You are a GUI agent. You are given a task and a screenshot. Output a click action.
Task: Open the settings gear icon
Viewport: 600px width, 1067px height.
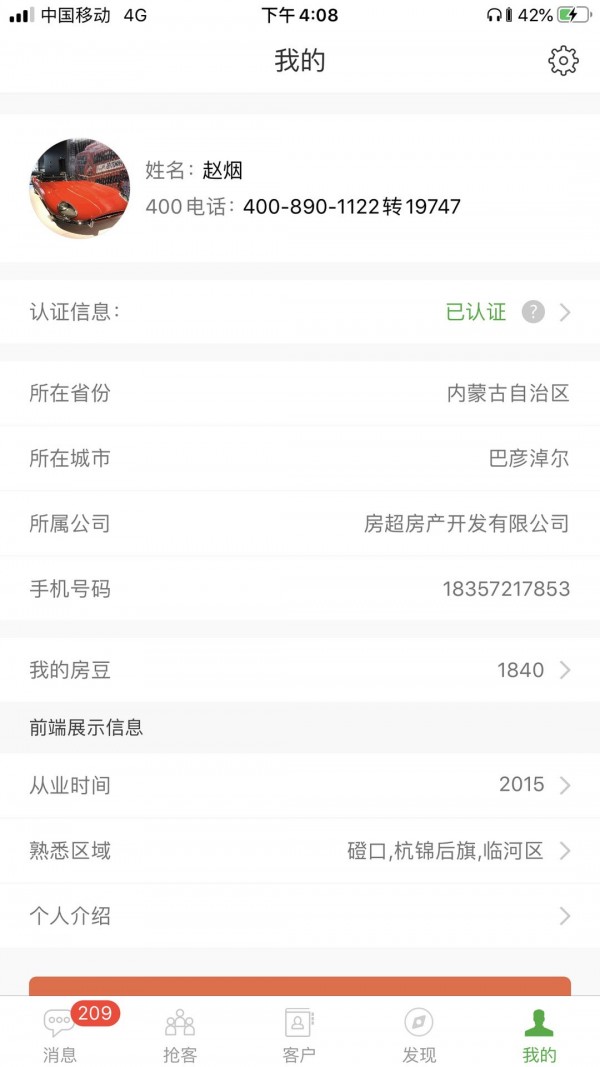pyautogui.click(x=563, y=61)
